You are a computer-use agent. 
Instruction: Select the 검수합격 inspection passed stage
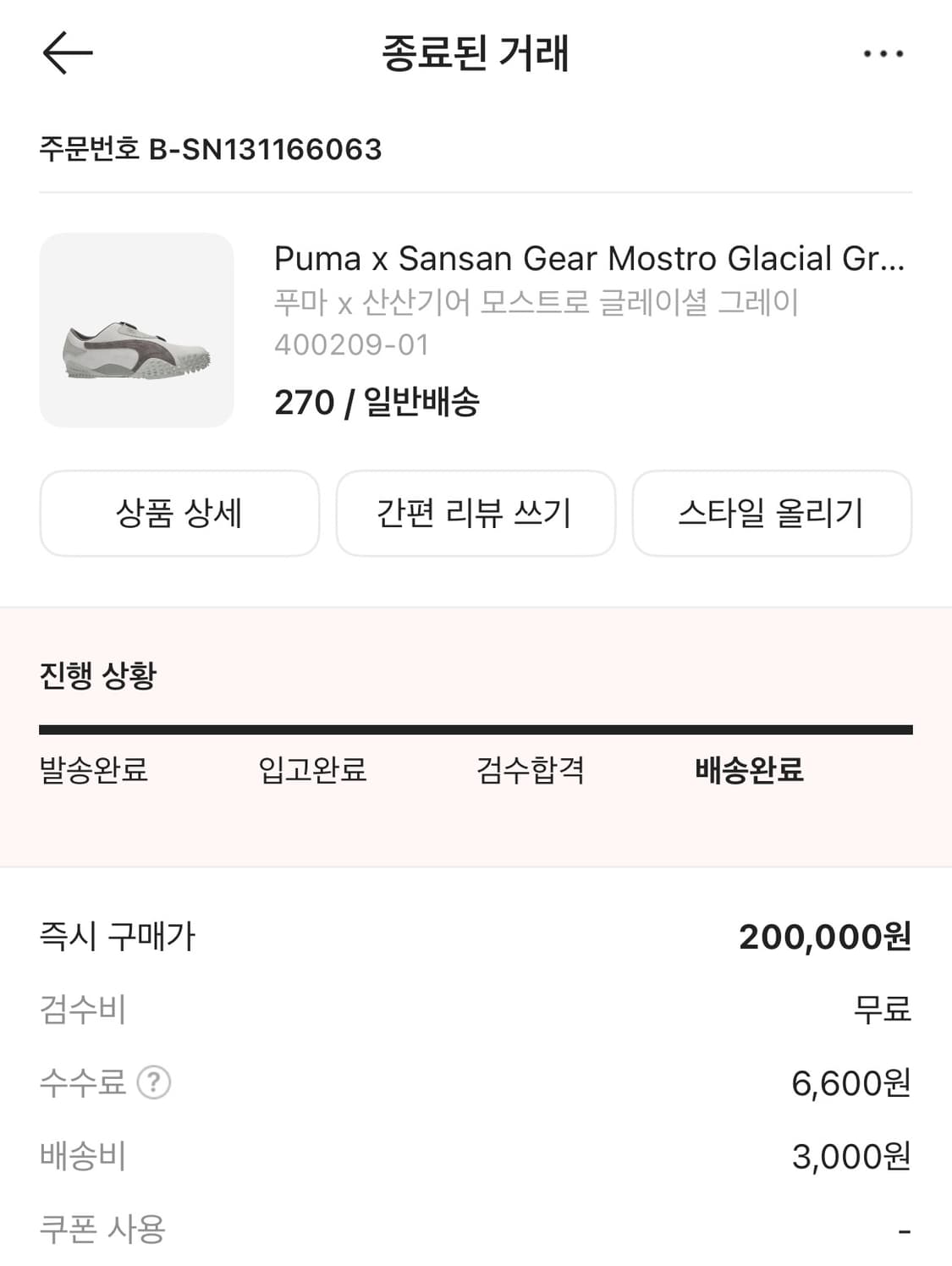click(x=533, y=770)
